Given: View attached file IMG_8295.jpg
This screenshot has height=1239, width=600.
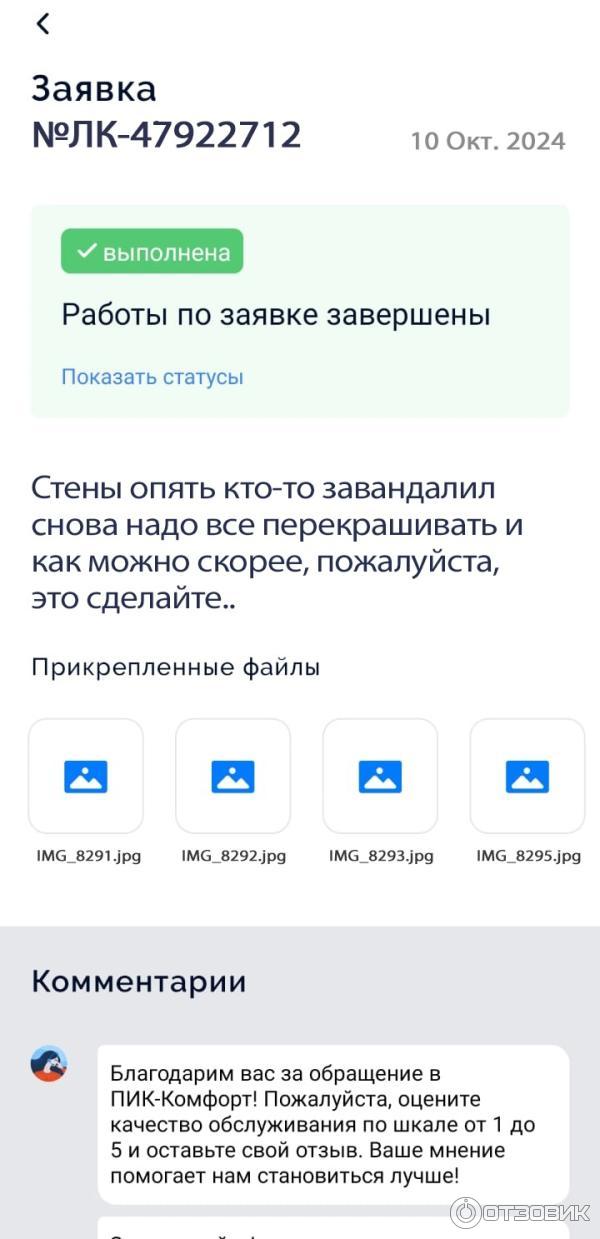Looking at the screenshot, I should click(x=527, y=776).
